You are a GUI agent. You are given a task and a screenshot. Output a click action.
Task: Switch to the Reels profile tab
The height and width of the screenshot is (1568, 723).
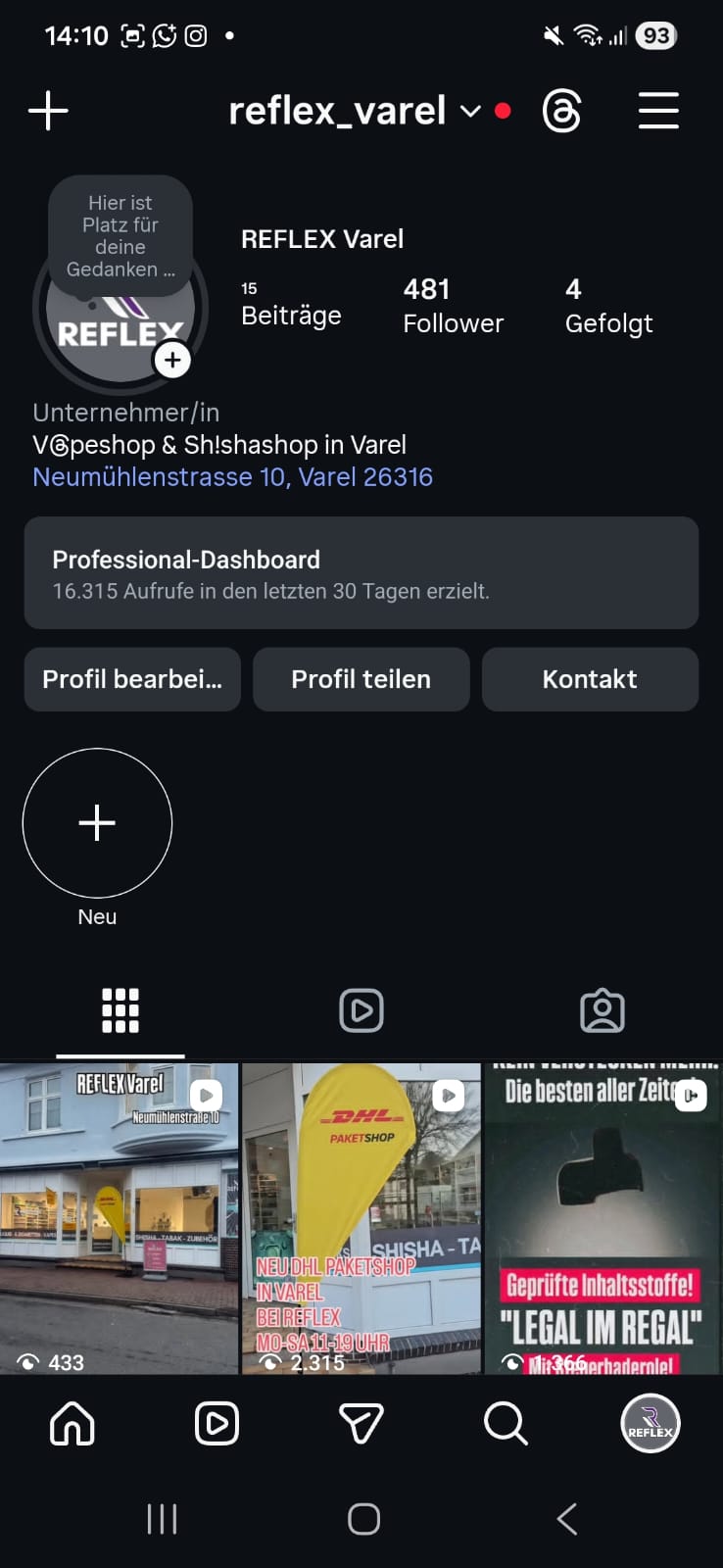(x=361, y=1010)
